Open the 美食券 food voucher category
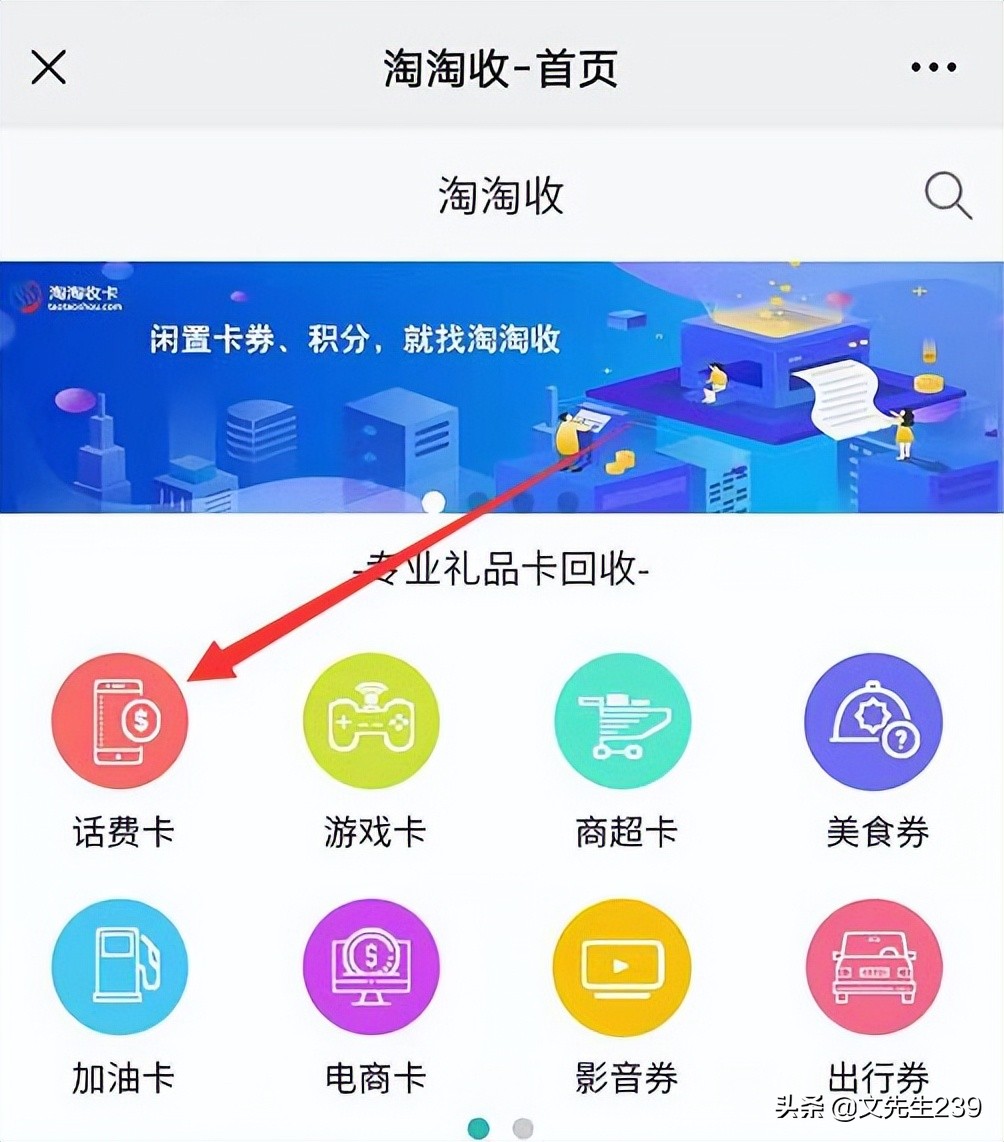 point(874,722)
